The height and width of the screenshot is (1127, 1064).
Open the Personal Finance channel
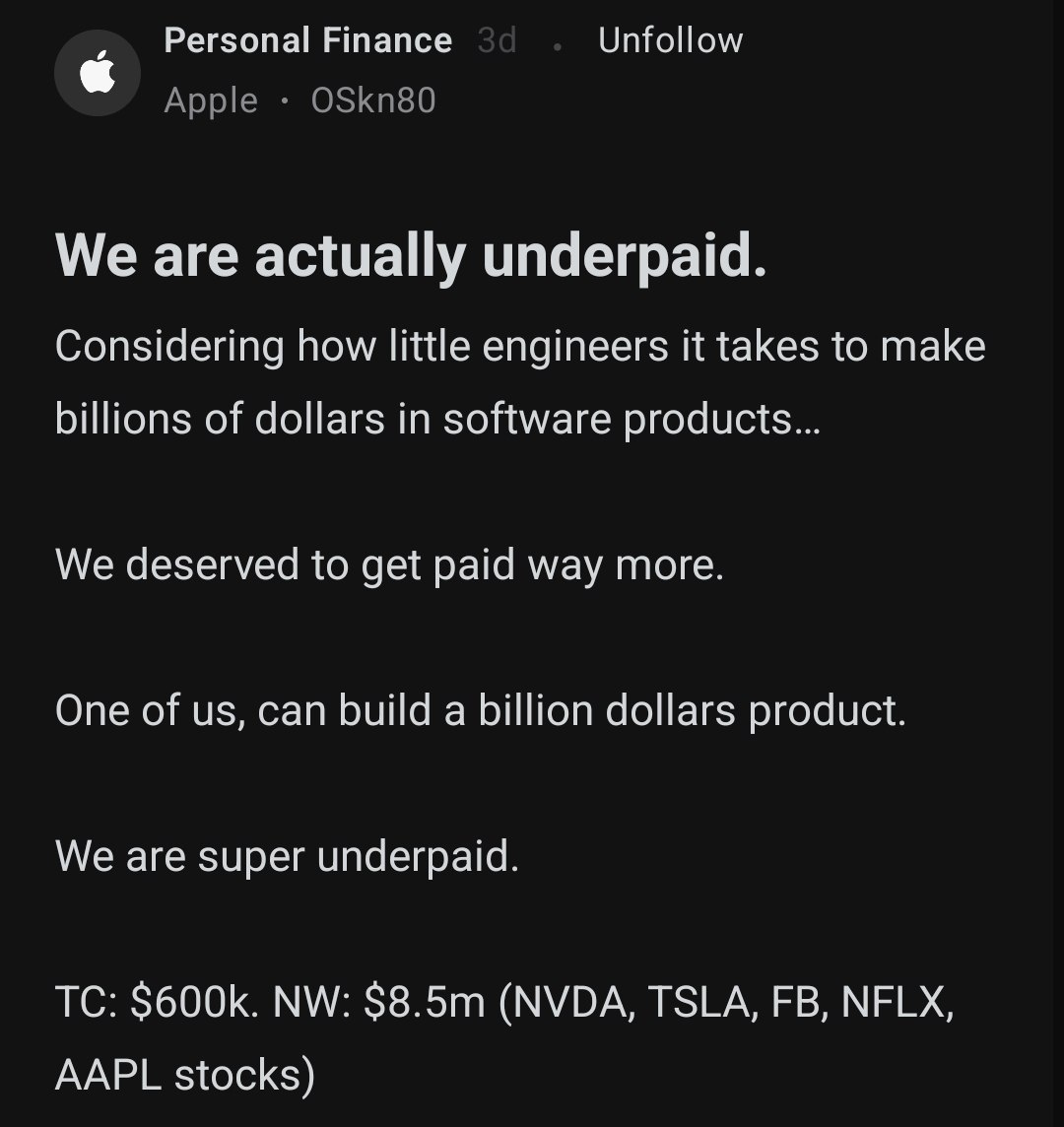point(308,39)
